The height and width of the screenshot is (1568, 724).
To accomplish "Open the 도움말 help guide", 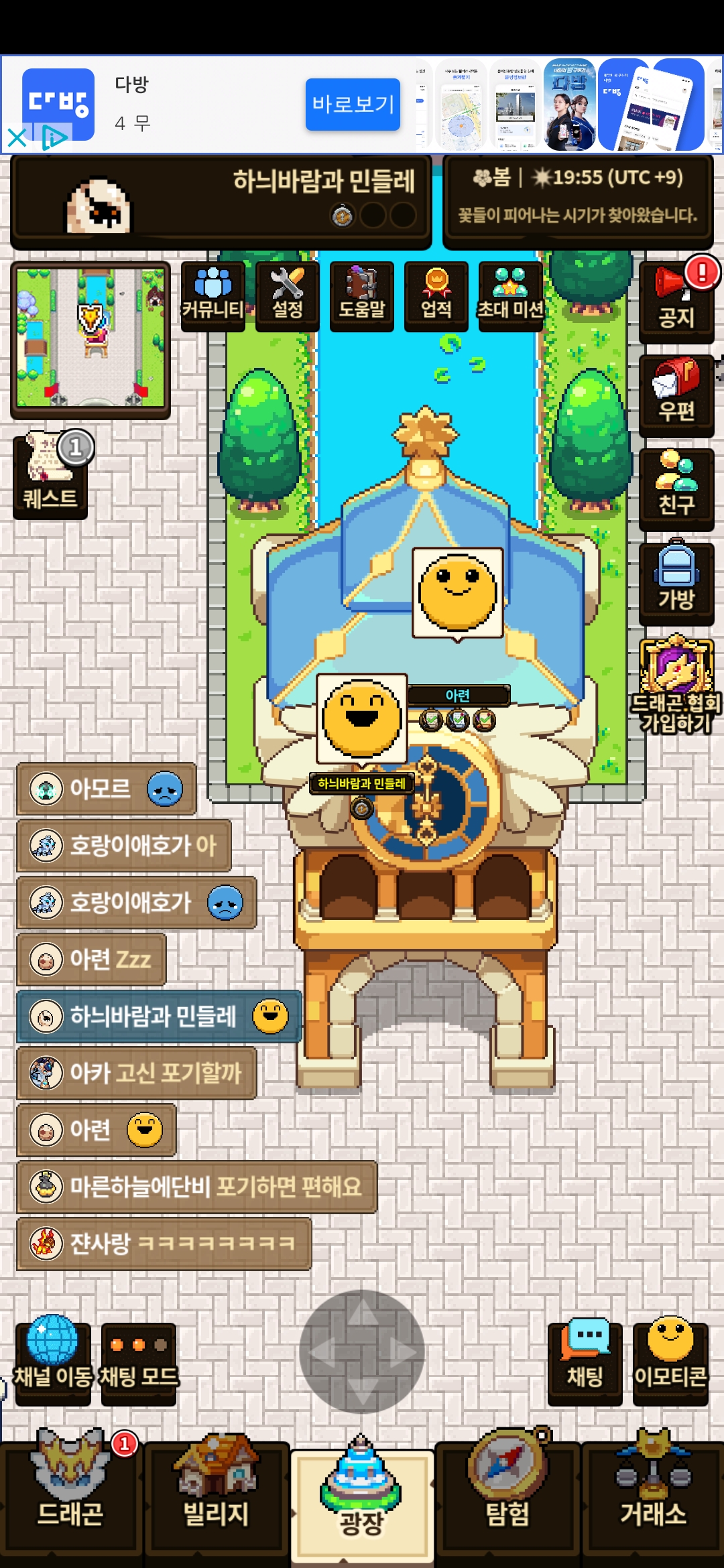I will [362, 295].
